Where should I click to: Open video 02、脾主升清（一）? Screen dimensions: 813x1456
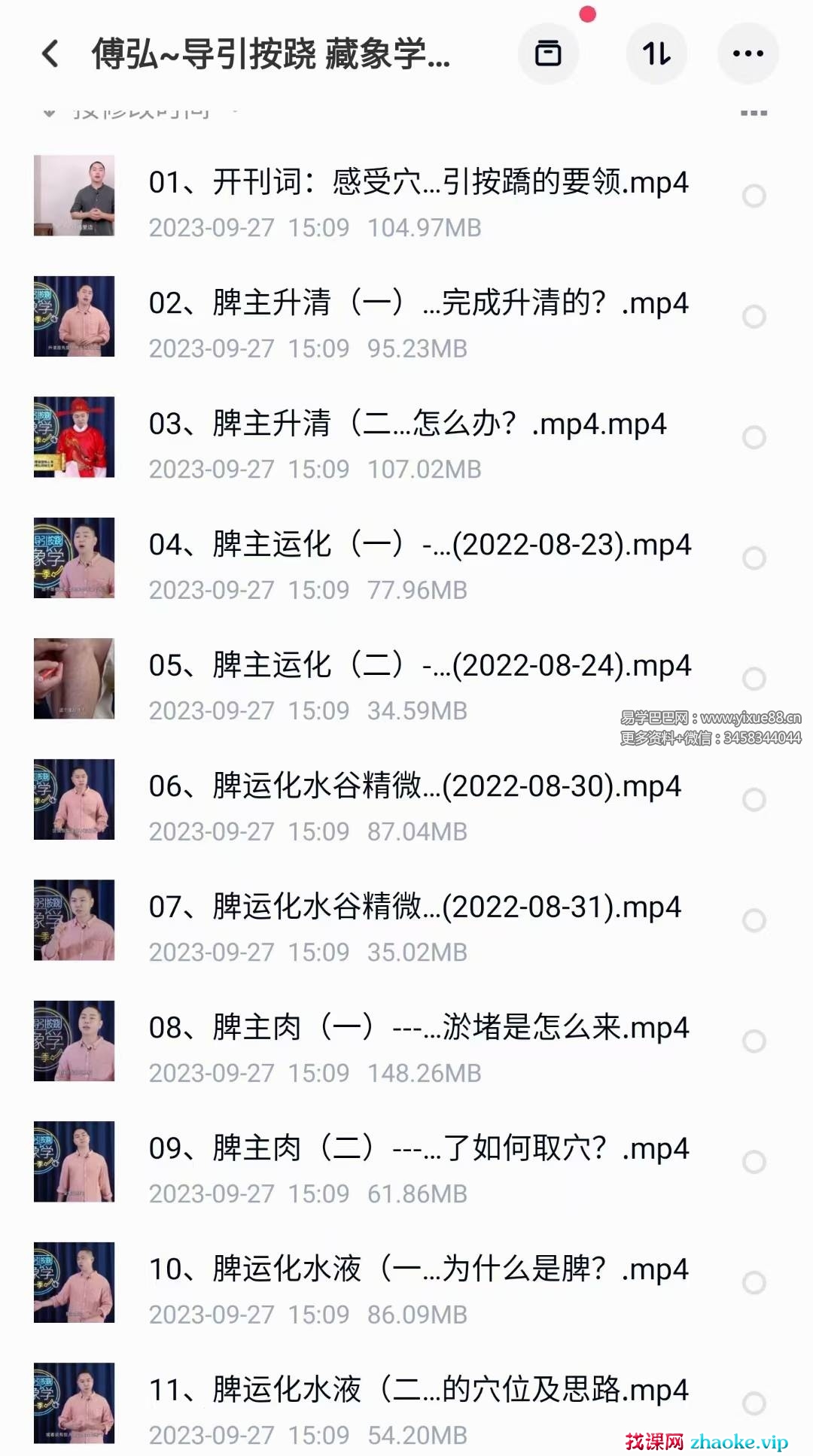[x=418, y=304]
